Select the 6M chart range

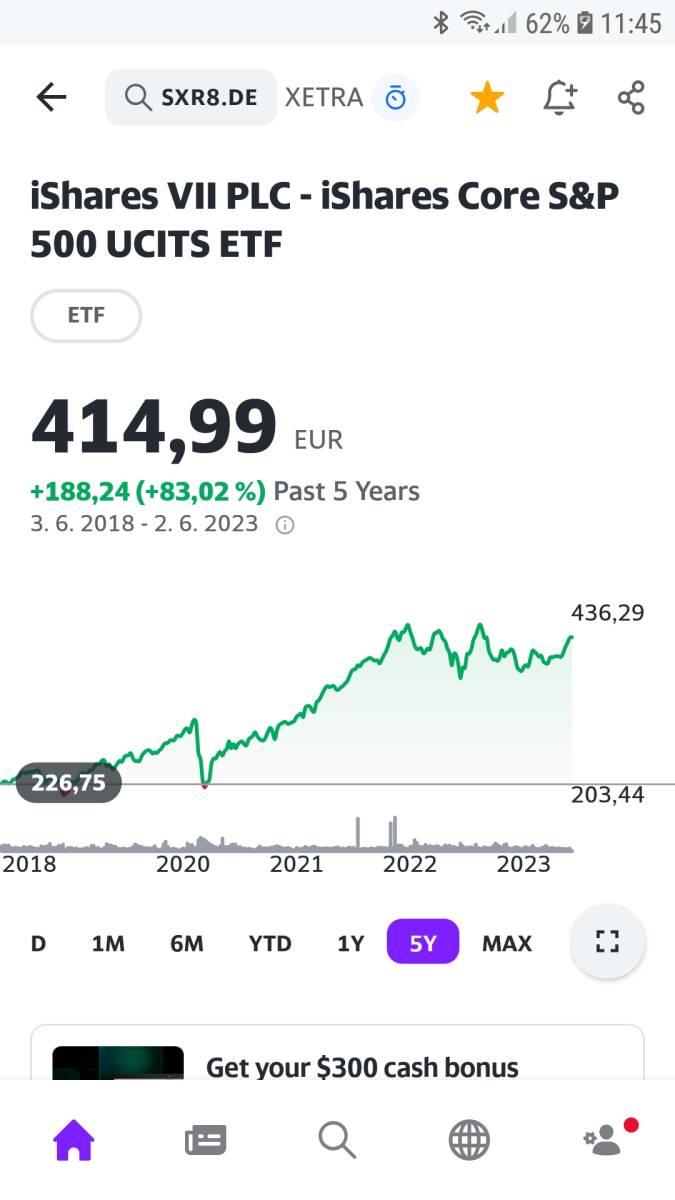(x=187, y=943)
